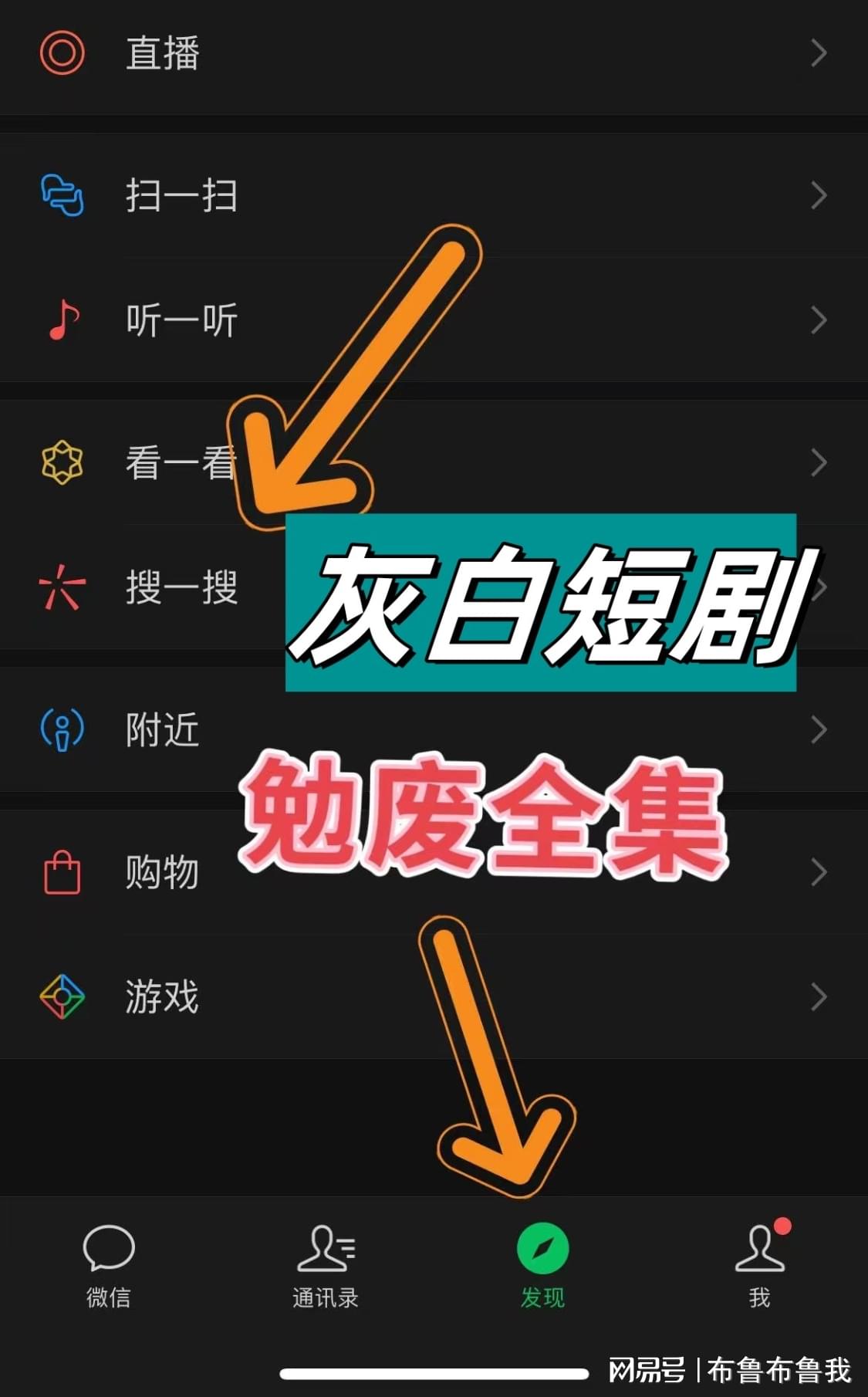Open 游戏 games
Image resolution: width=868 pixels, height=1397 pixels.
coord(162,996)
